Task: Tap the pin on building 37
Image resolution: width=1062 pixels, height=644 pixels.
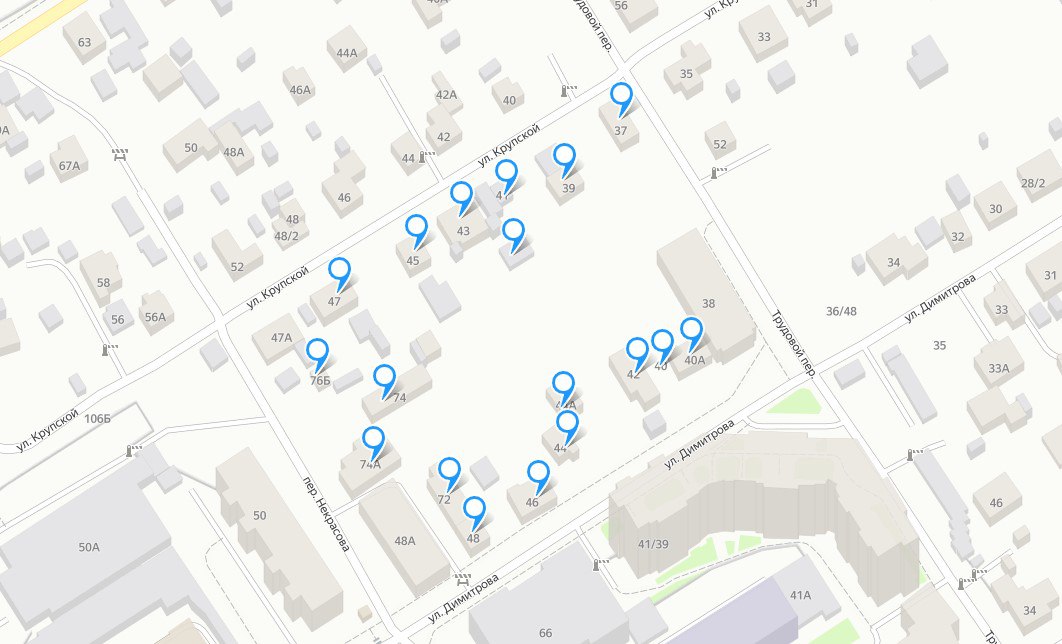Action: [x=622, y=97]
